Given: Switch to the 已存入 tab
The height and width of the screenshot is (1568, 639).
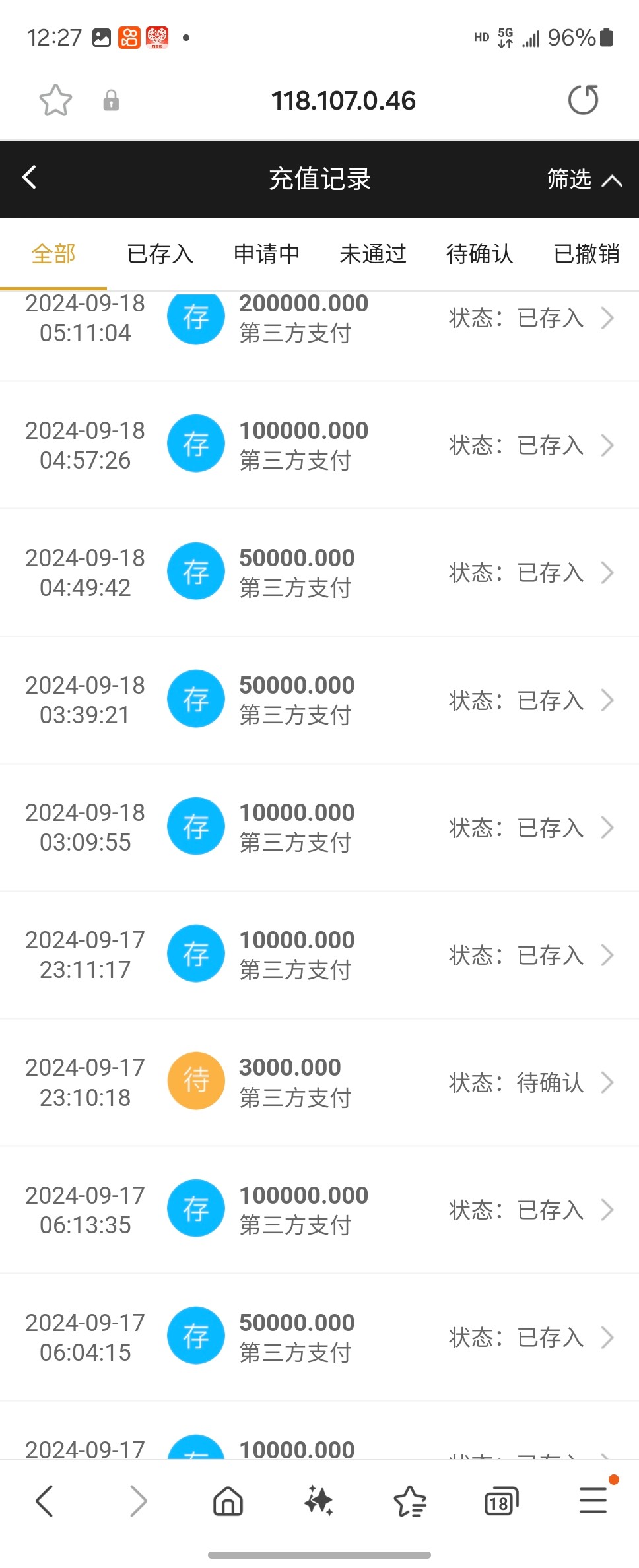Looking at the screenshot, I should click(x=160, y=254).
